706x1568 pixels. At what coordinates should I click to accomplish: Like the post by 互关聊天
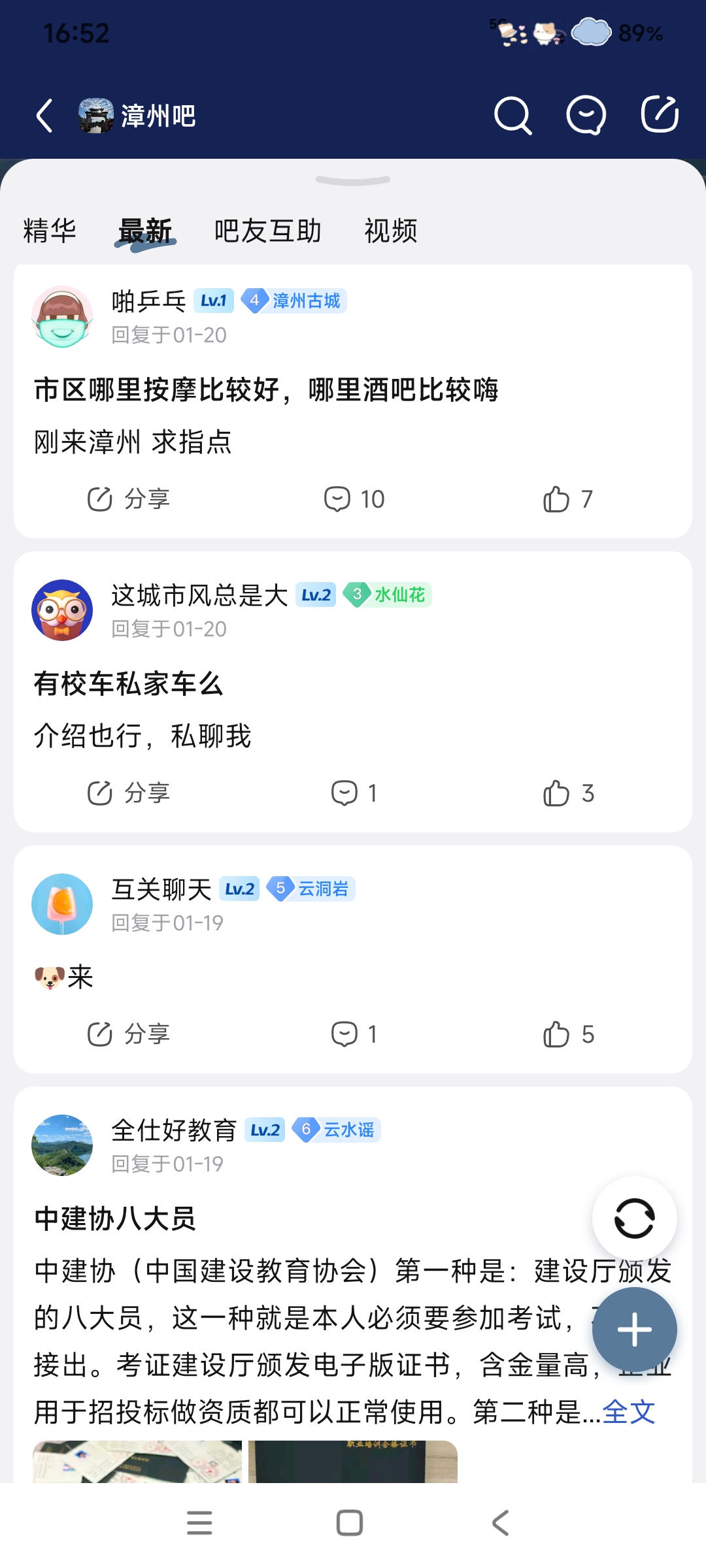567,1034
